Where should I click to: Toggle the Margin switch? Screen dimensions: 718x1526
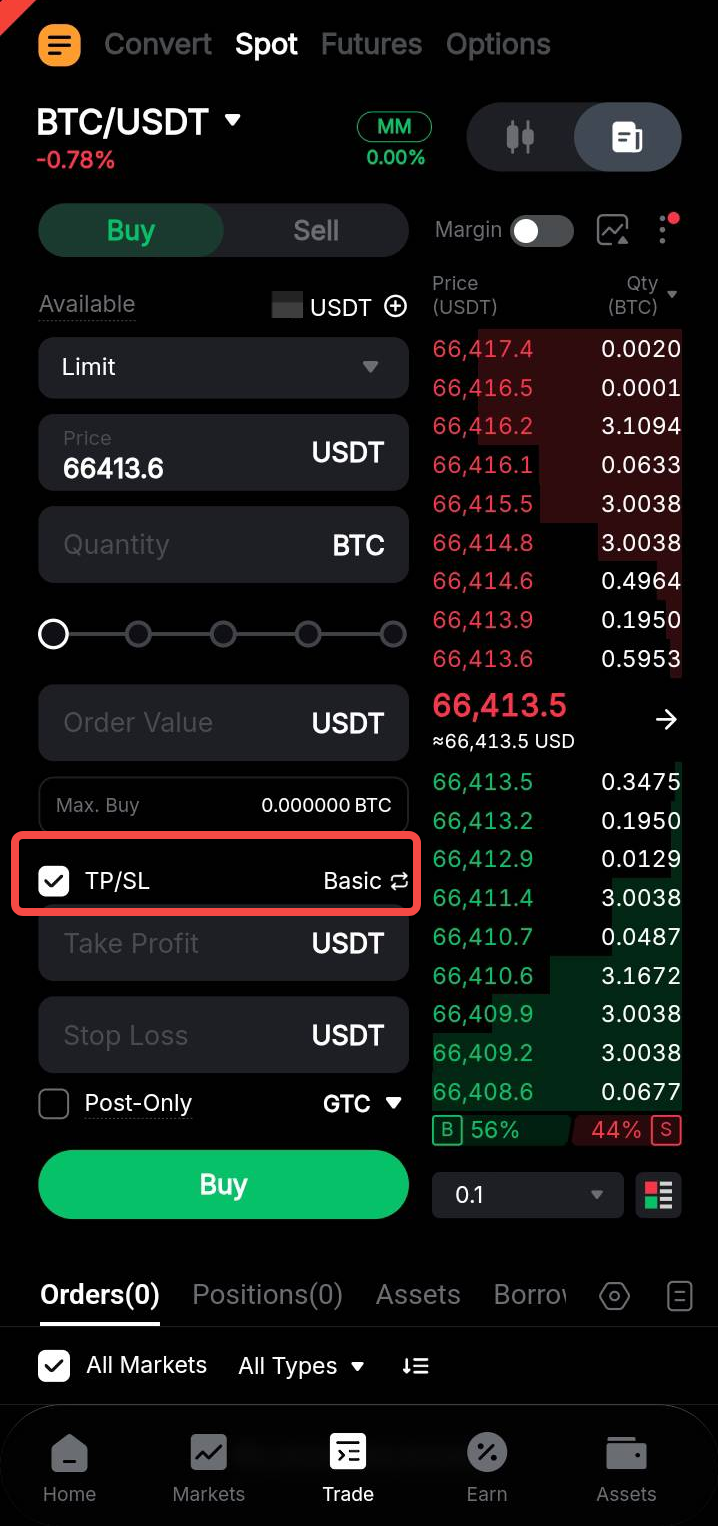541,231
